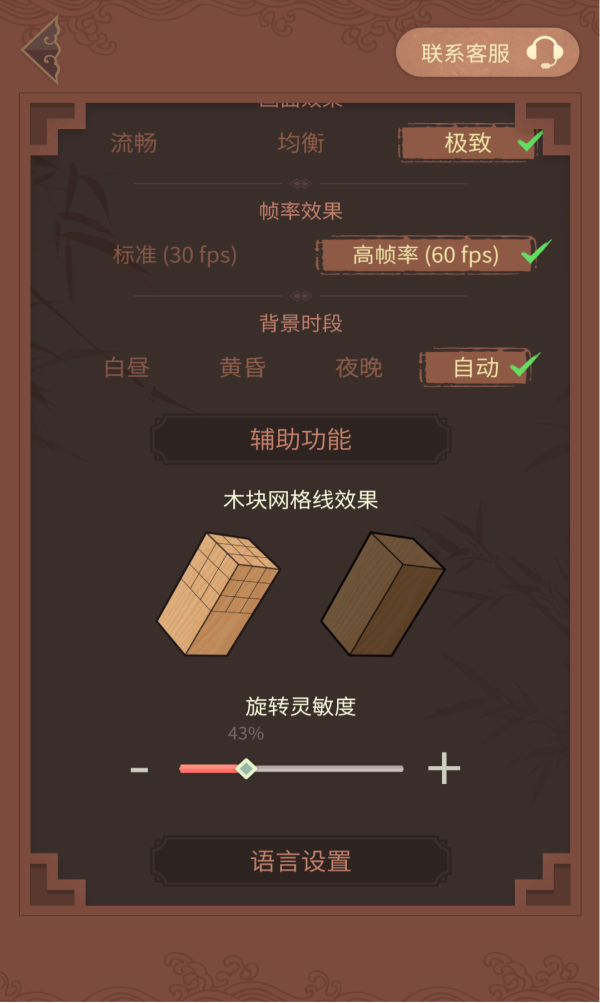The width and height of the screenshot is (600, 1003).
Task: Choose 极致 graphics quality
Action: [467, 143]
